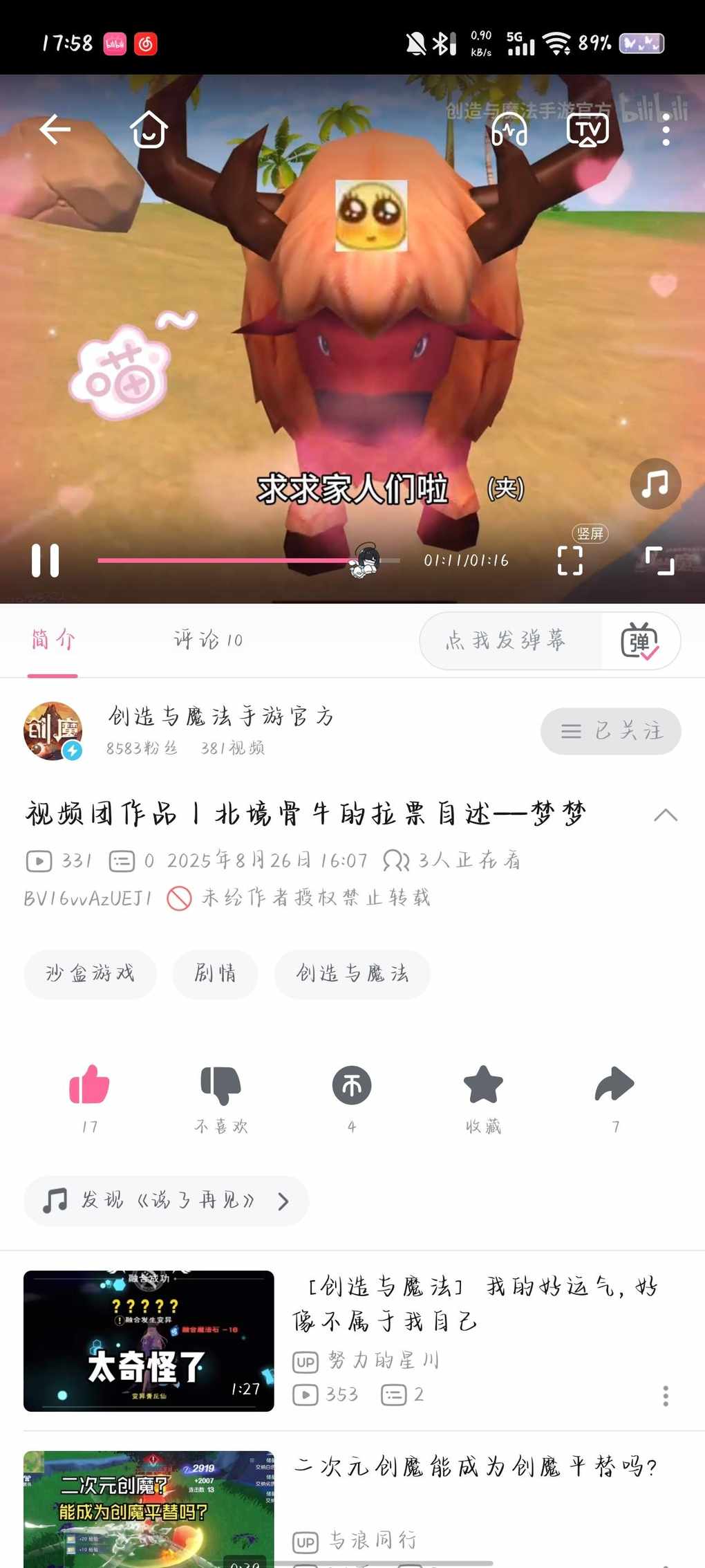Open the video overflow menu
The height and width of the screenshot is (1568, 705).
point(666,129)
